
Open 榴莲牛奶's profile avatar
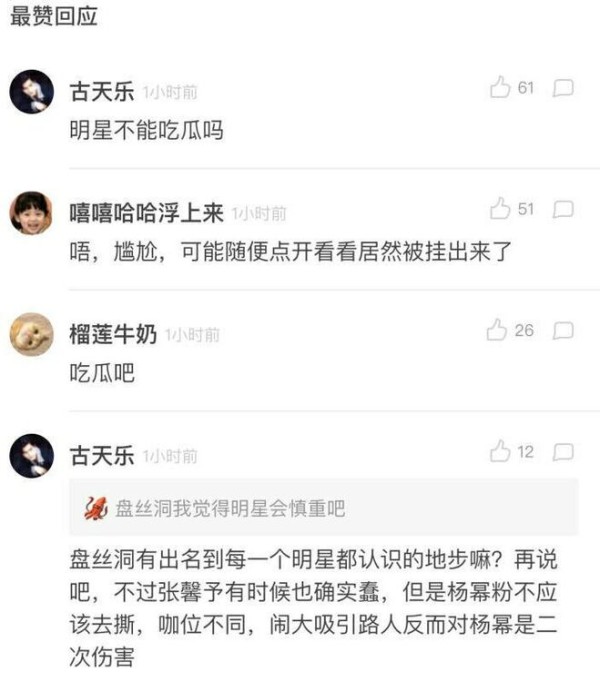[31, 335]
